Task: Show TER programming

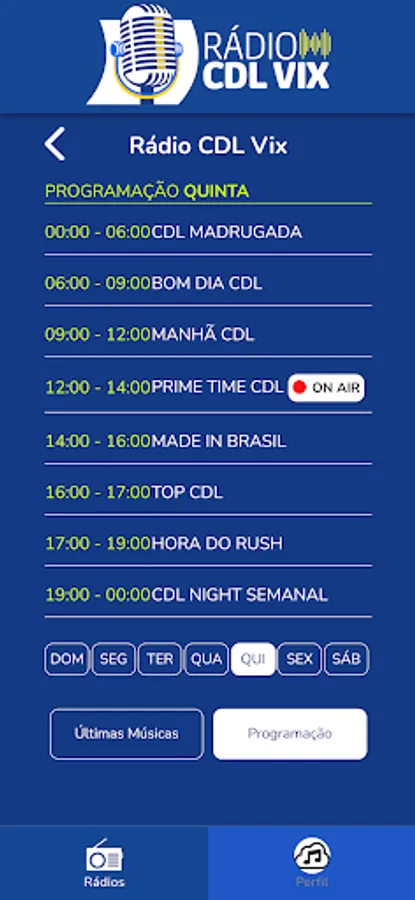Action: coord(160,659)
